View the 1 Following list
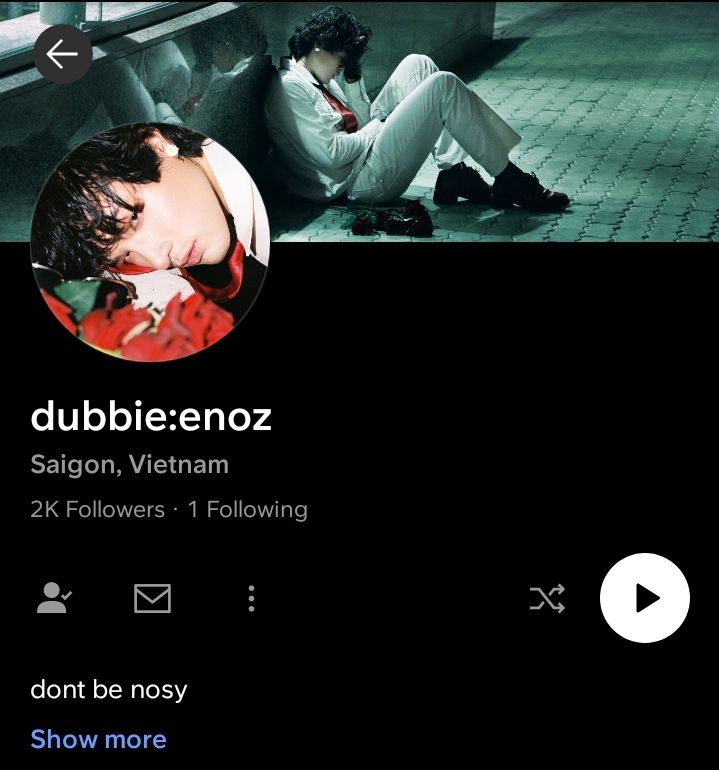Viewport: 719px width, 770px height. coord(247,509)
